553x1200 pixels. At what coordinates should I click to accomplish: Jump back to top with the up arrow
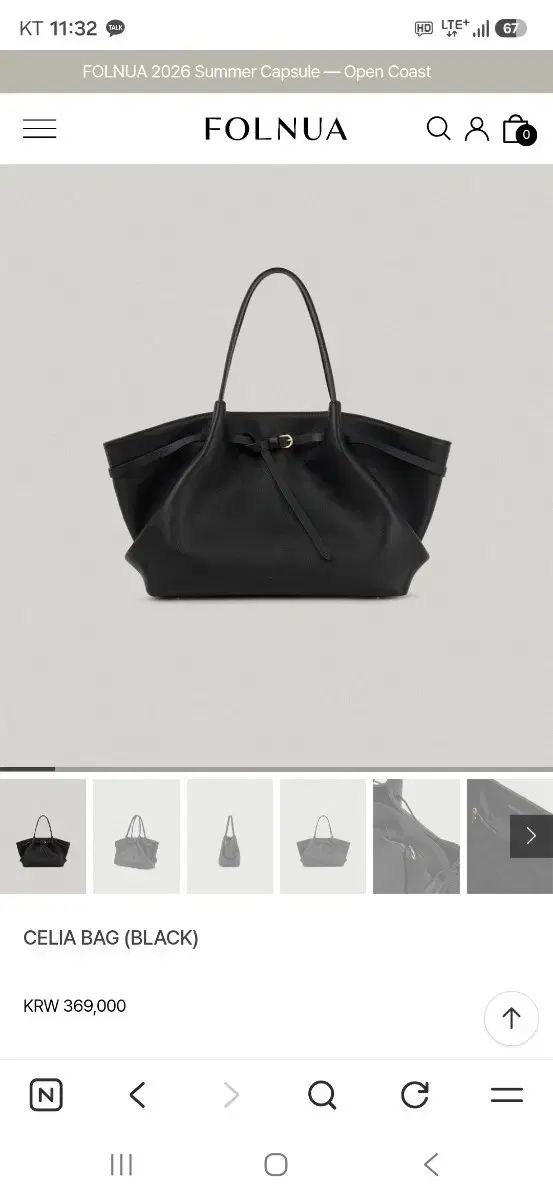pos(511,1018)
